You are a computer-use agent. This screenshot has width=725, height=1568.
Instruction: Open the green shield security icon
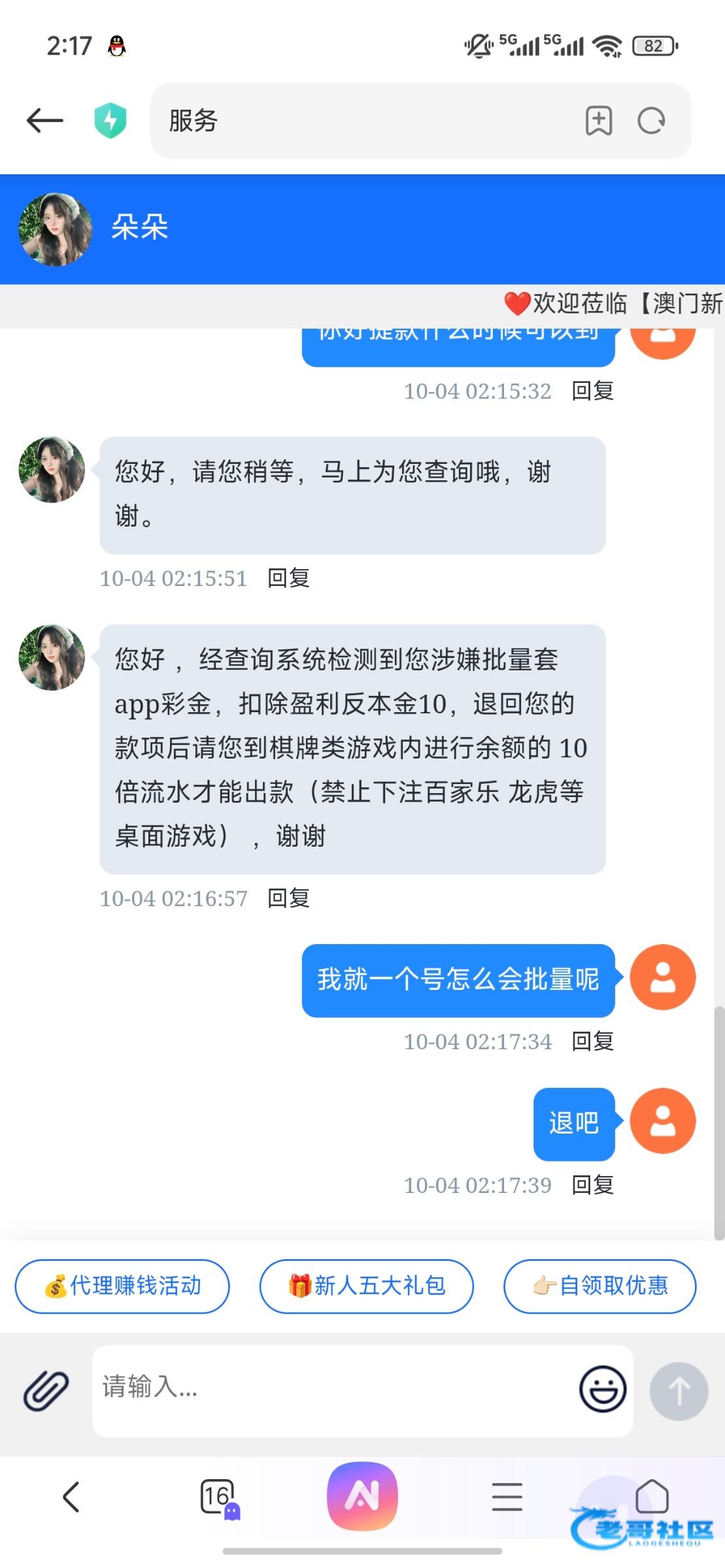click(x=110, y=121)
